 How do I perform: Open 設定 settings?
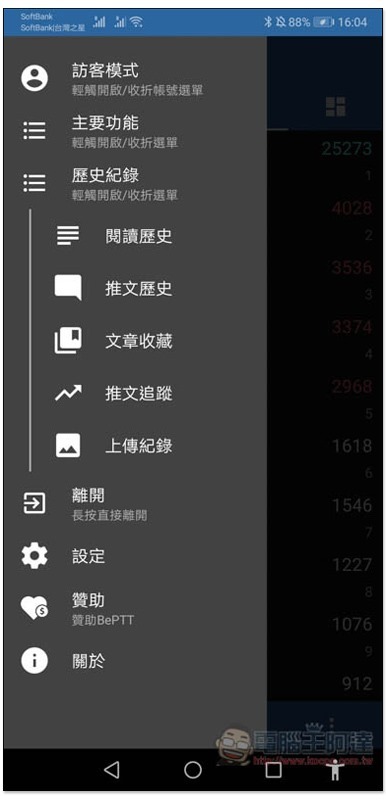tap(135, 556)
